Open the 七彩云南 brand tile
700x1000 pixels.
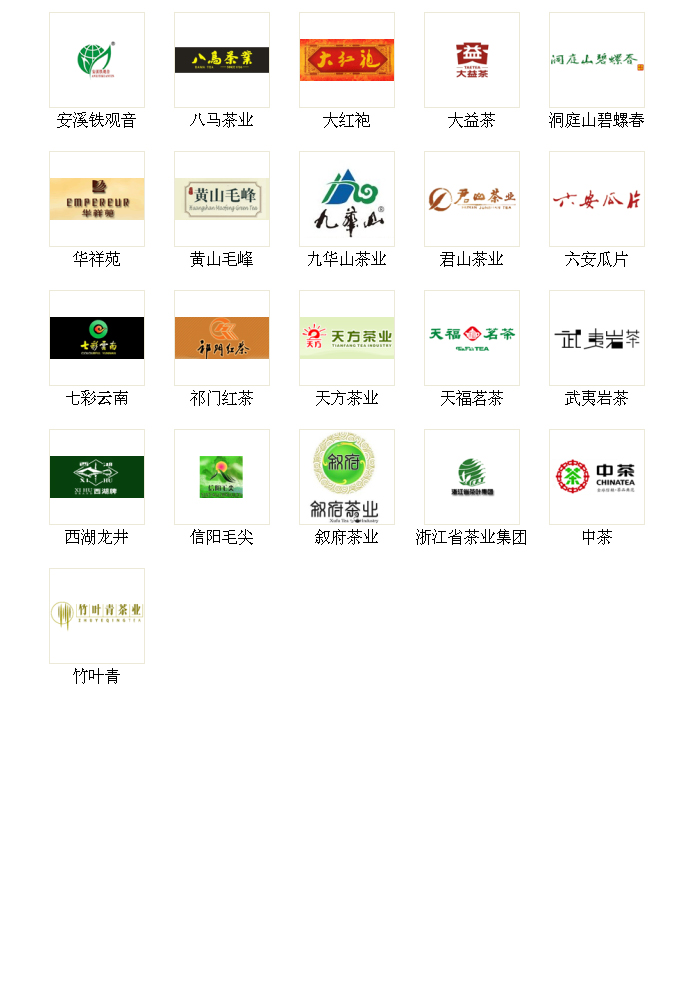pos(97,338)
